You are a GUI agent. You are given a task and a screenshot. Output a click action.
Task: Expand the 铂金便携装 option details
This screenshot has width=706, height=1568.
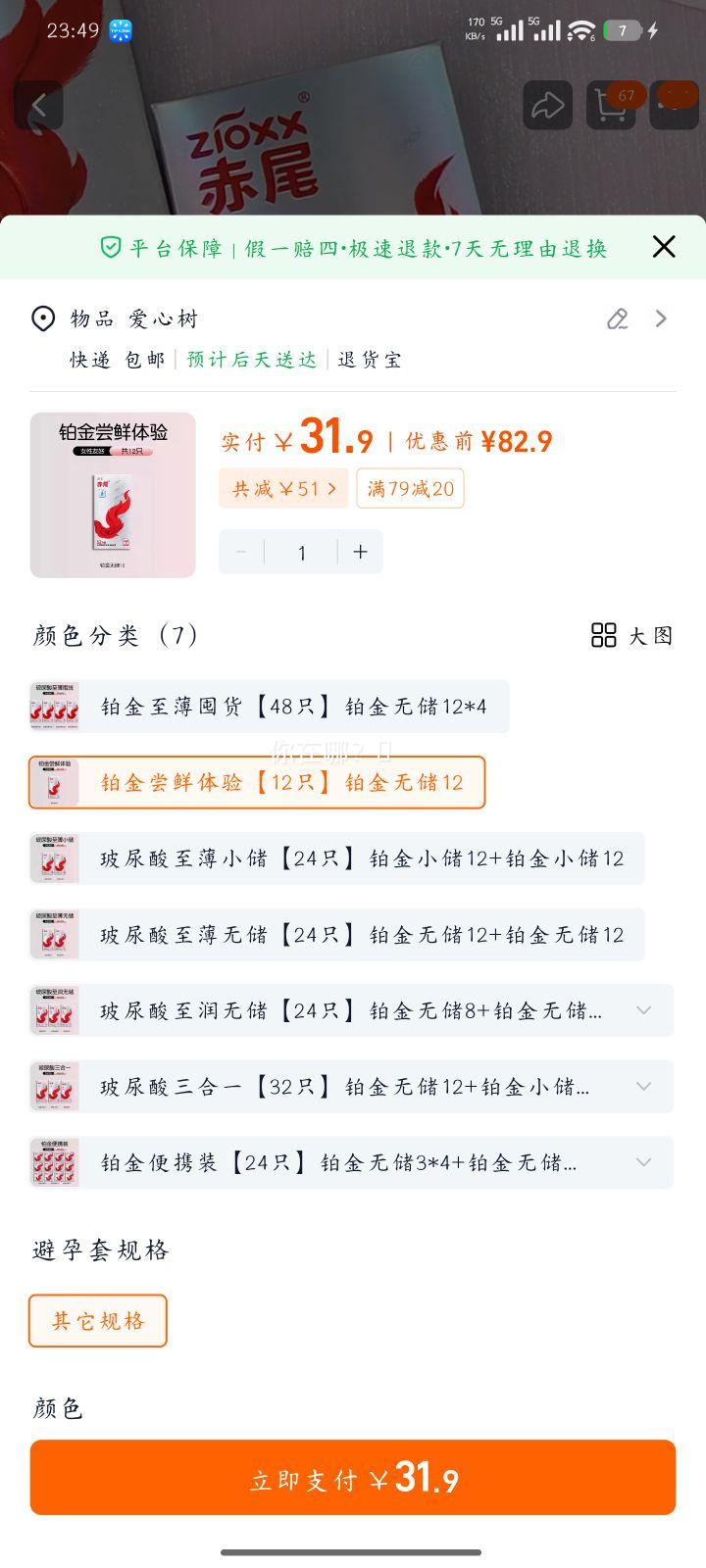coord(643,1162)
